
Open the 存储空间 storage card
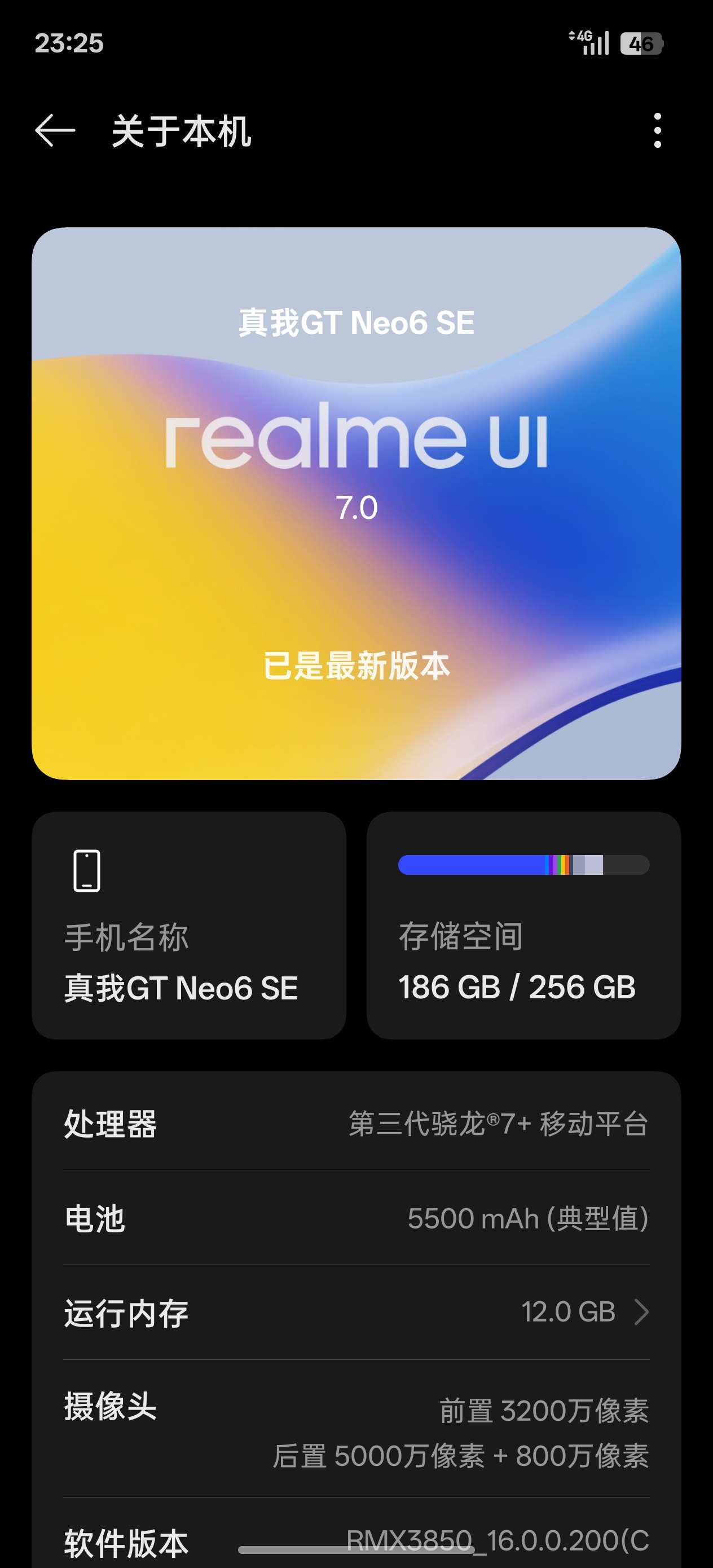point(523,924)
